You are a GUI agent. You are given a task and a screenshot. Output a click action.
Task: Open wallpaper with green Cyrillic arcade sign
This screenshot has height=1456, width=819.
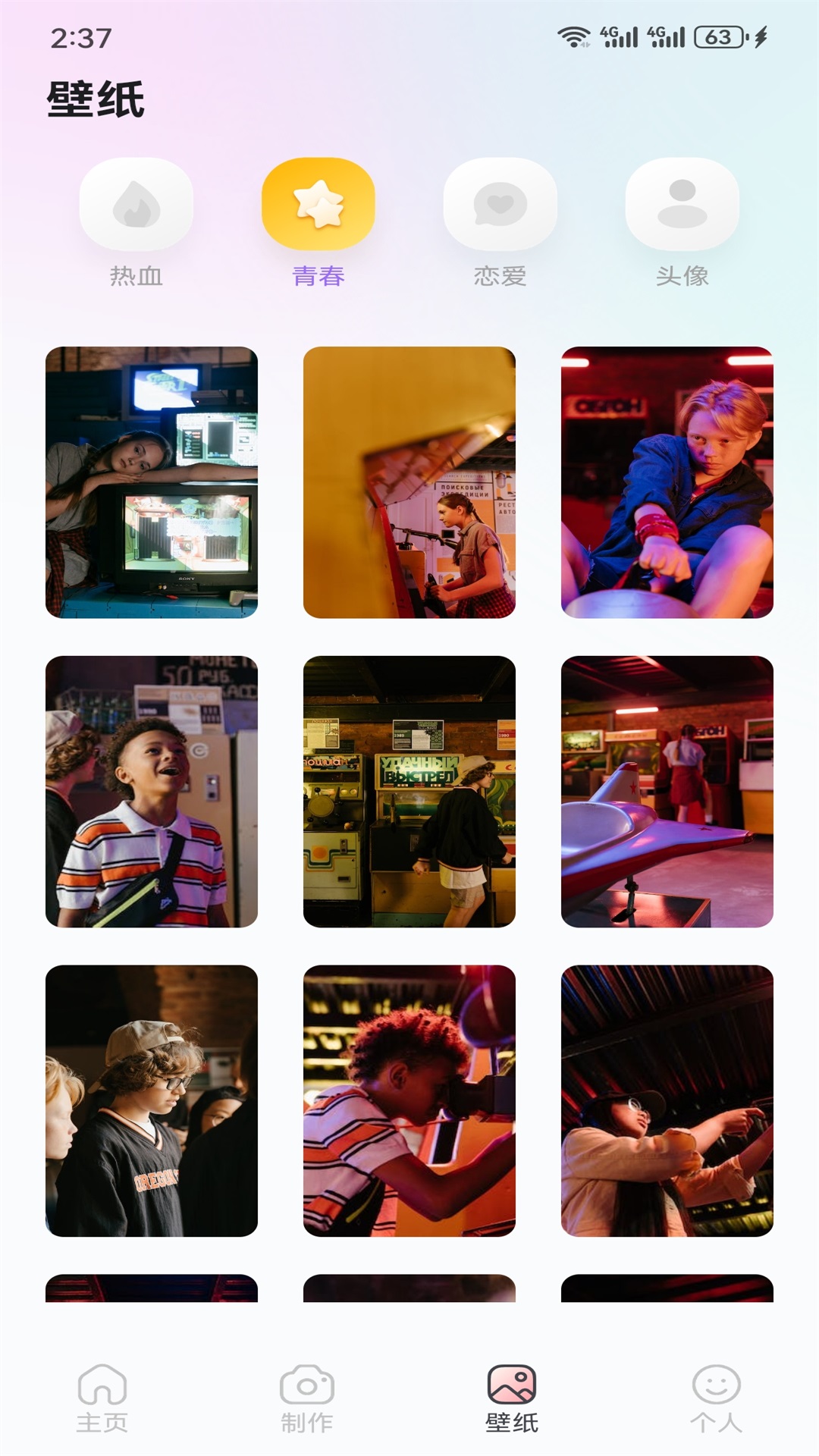409,792
